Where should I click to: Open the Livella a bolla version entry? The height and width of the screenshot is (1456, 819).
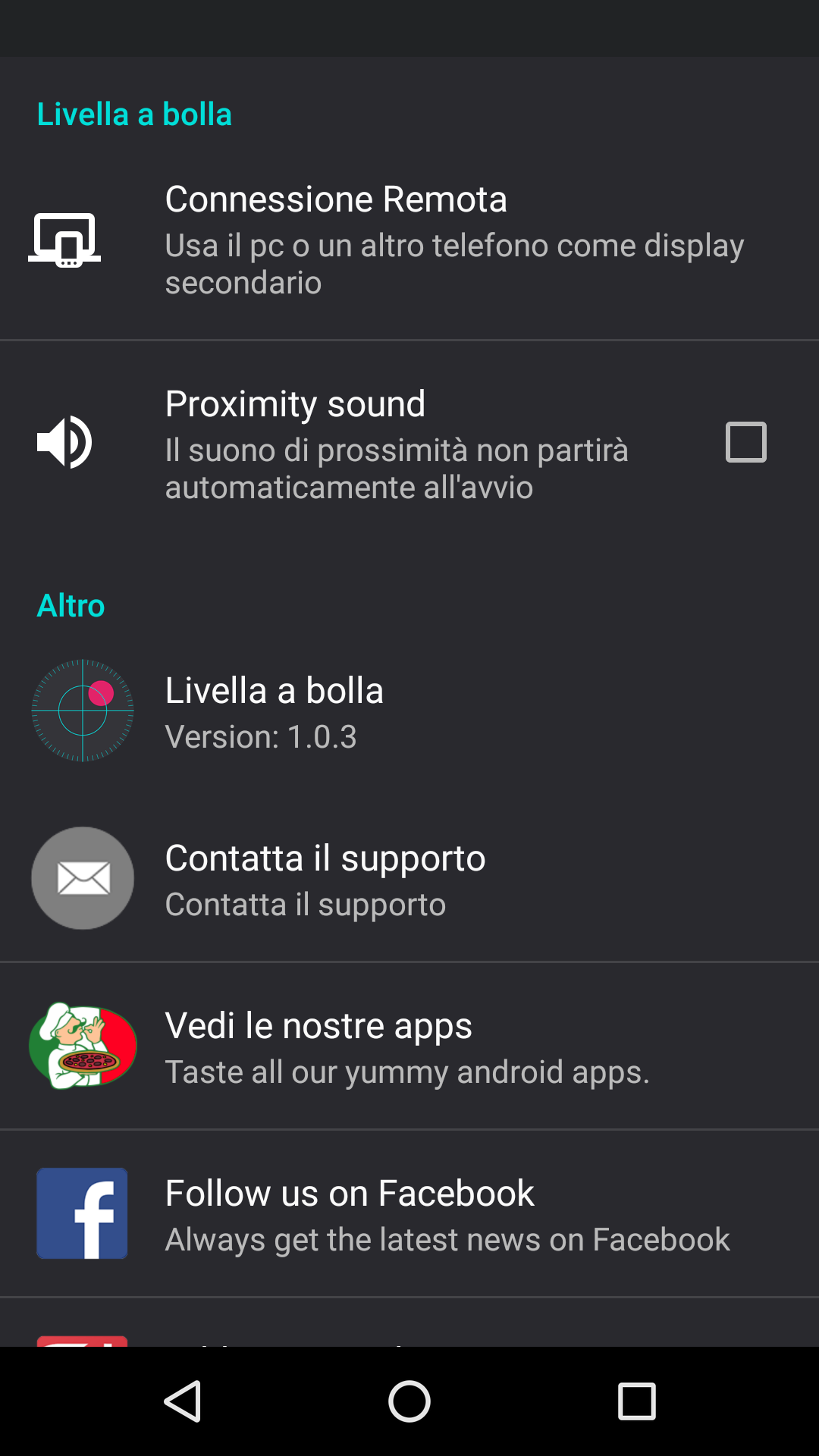[x=409, y=711]
